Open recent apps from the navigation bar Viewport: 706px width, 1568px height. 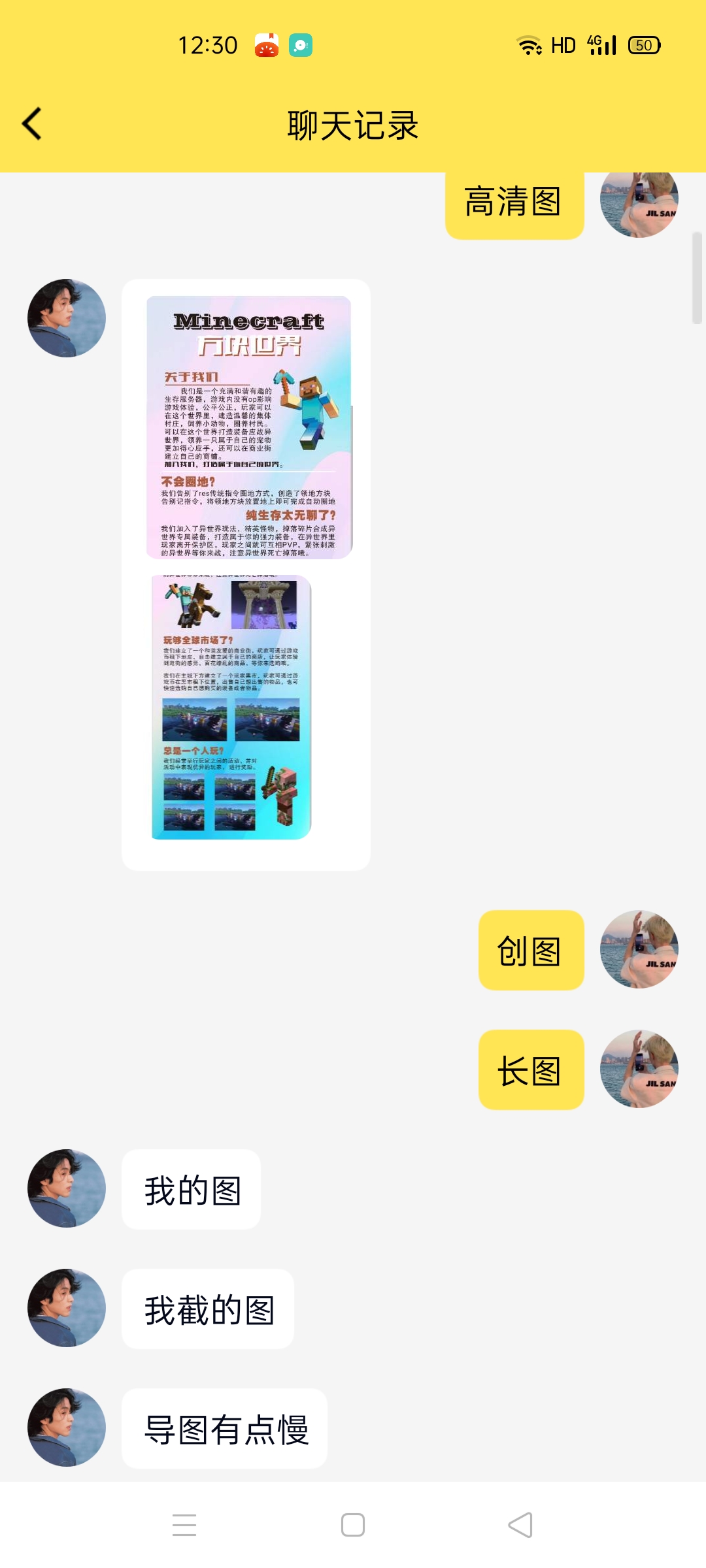pos(184,1526)
